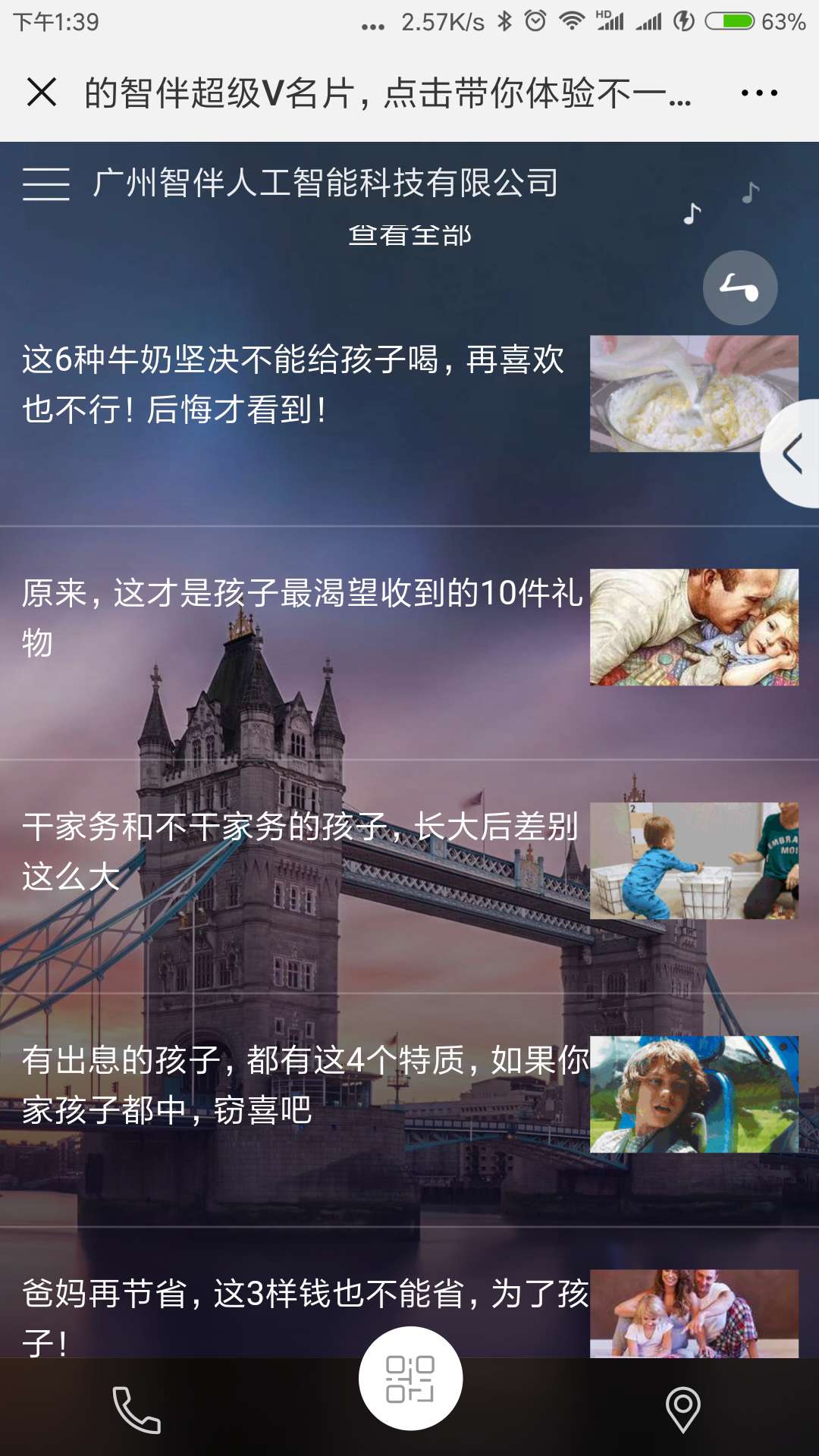Tap 查看全部 to view all articles

pyautogui.click(x=409, y=235)
